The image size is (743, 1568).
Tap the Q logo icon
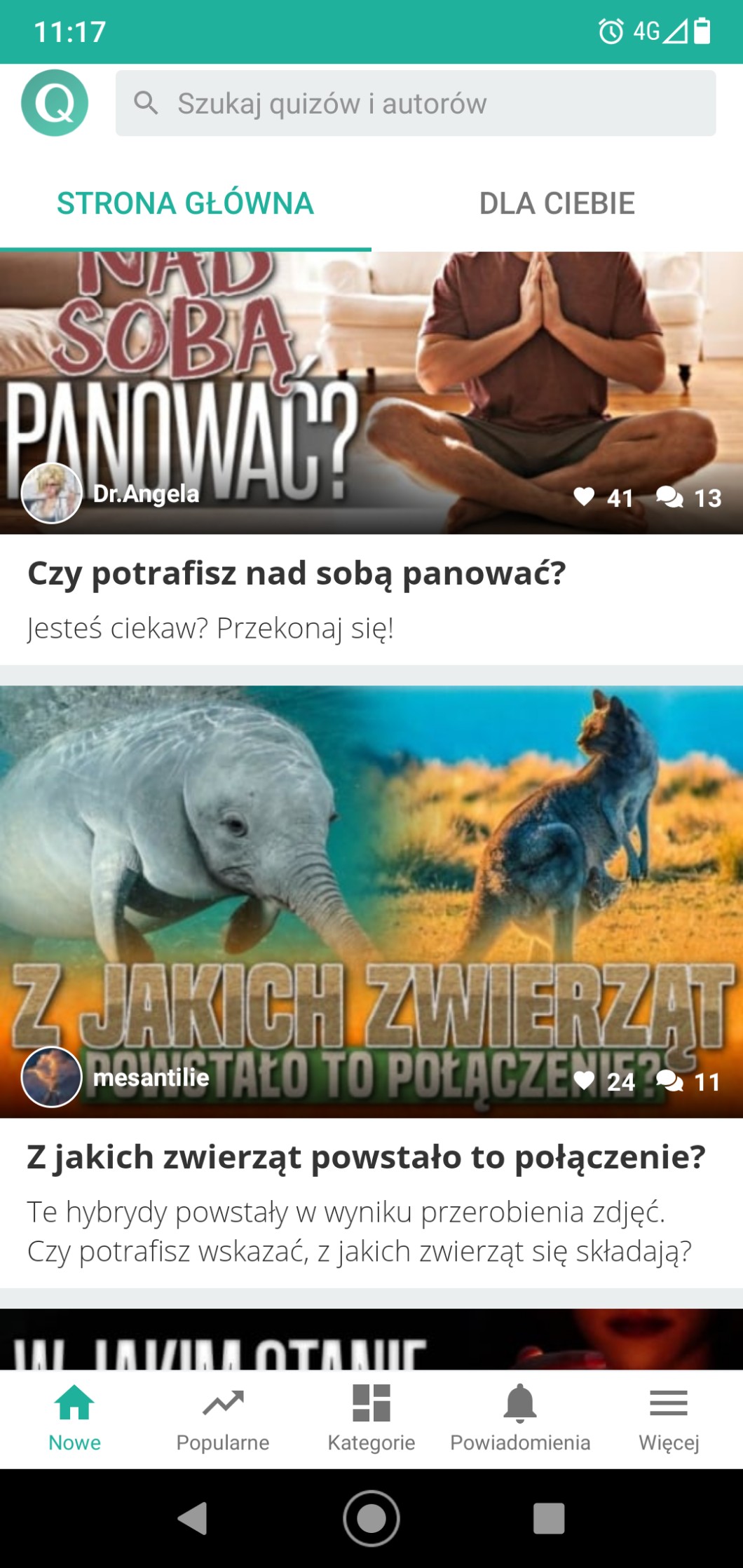tap(55, 103)
